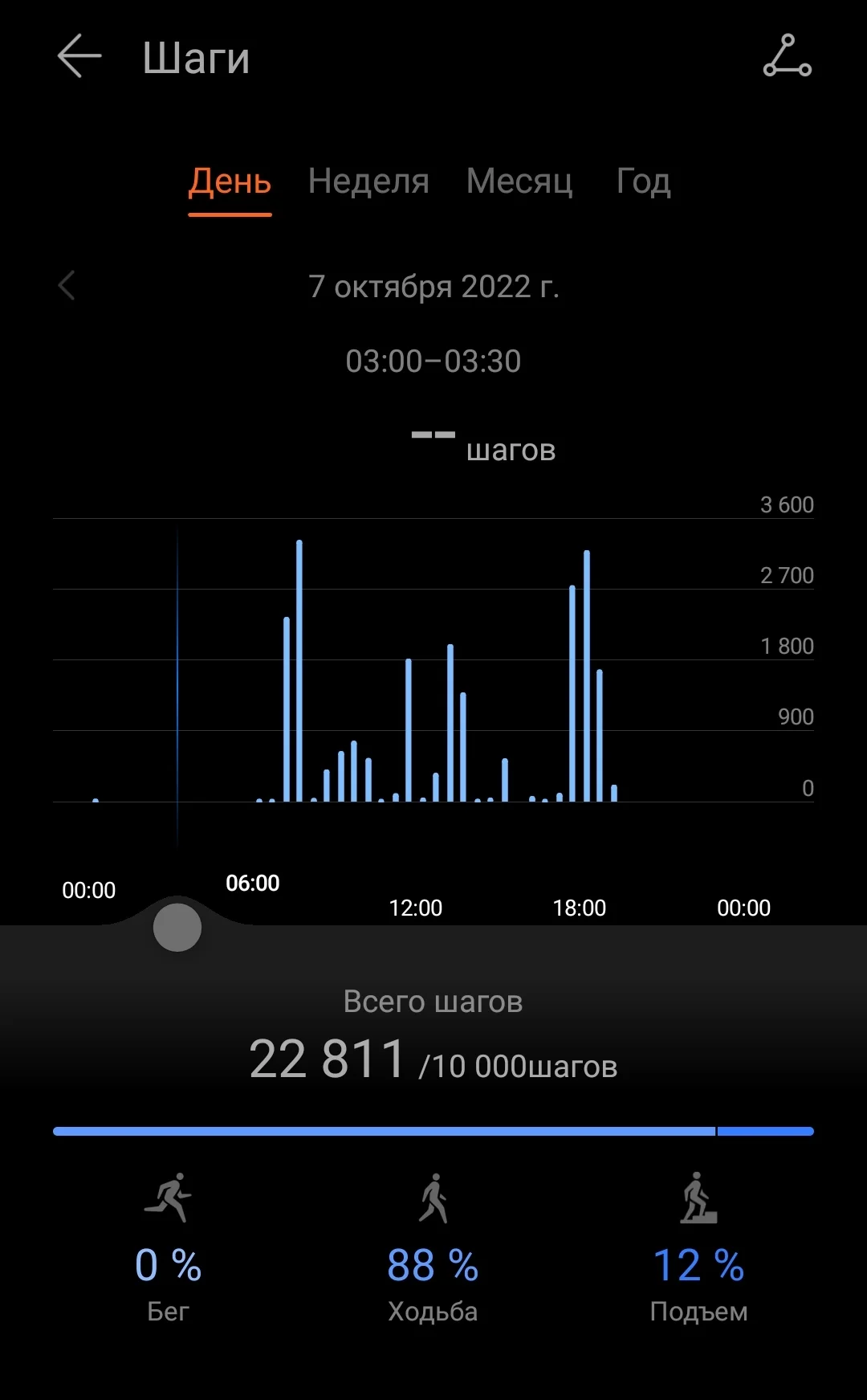This screenshot has height=1400, width=867.
Task: Switch to the Неделя tab
Action: coord(368,182)
